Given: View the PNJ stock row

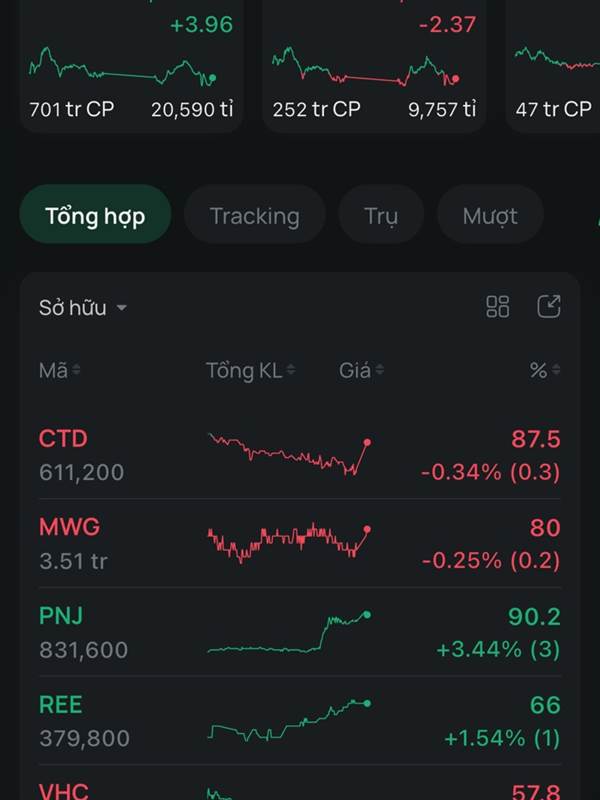Looking at the screenshot, I should 300,632.
